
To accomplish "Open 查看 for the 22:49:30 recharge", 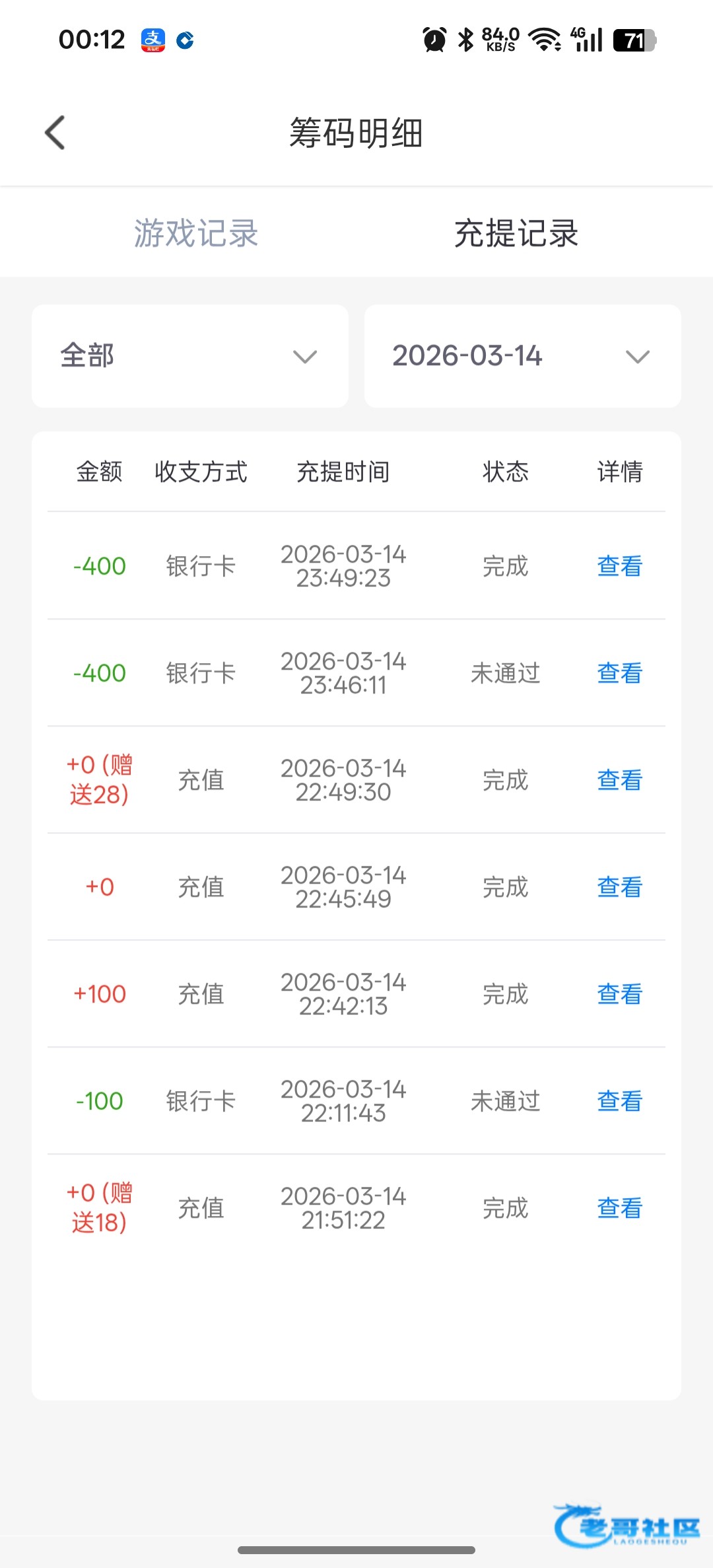I will (x=619, y=780).
